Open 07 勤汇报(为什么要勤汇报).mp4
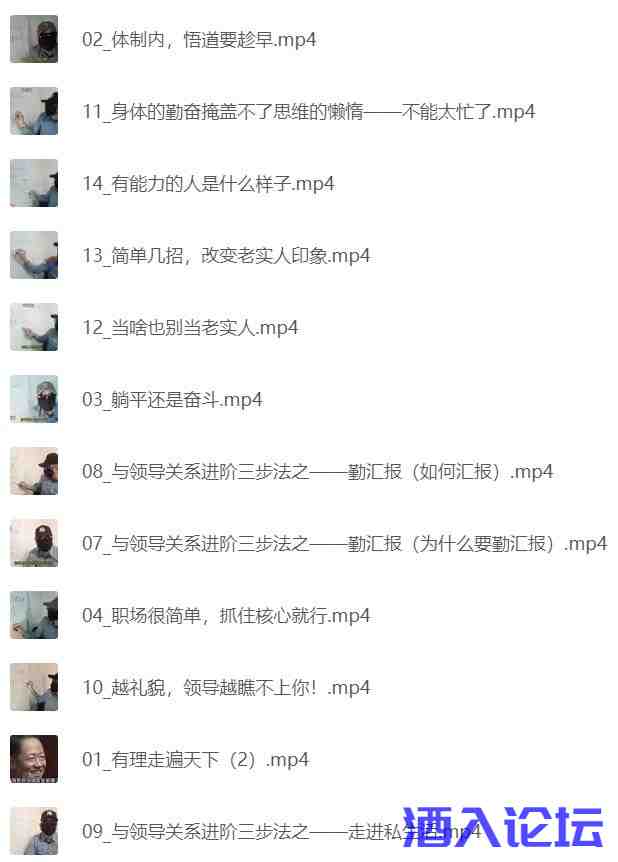The height and width of the screenshot is (862, 618). [344, 544]
